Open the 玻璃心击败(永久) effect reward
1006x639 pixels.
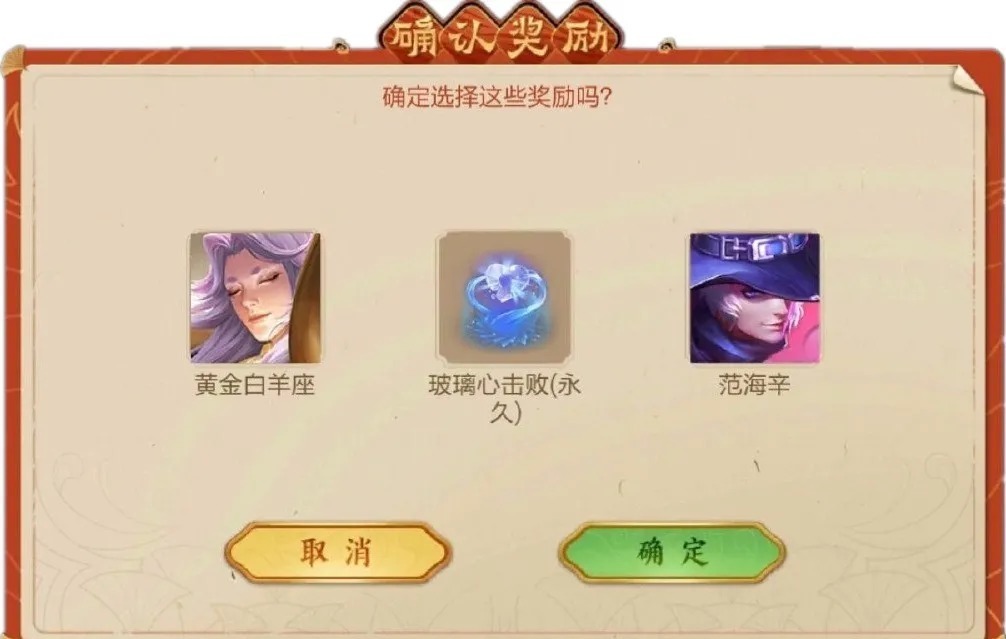[504, 298]
